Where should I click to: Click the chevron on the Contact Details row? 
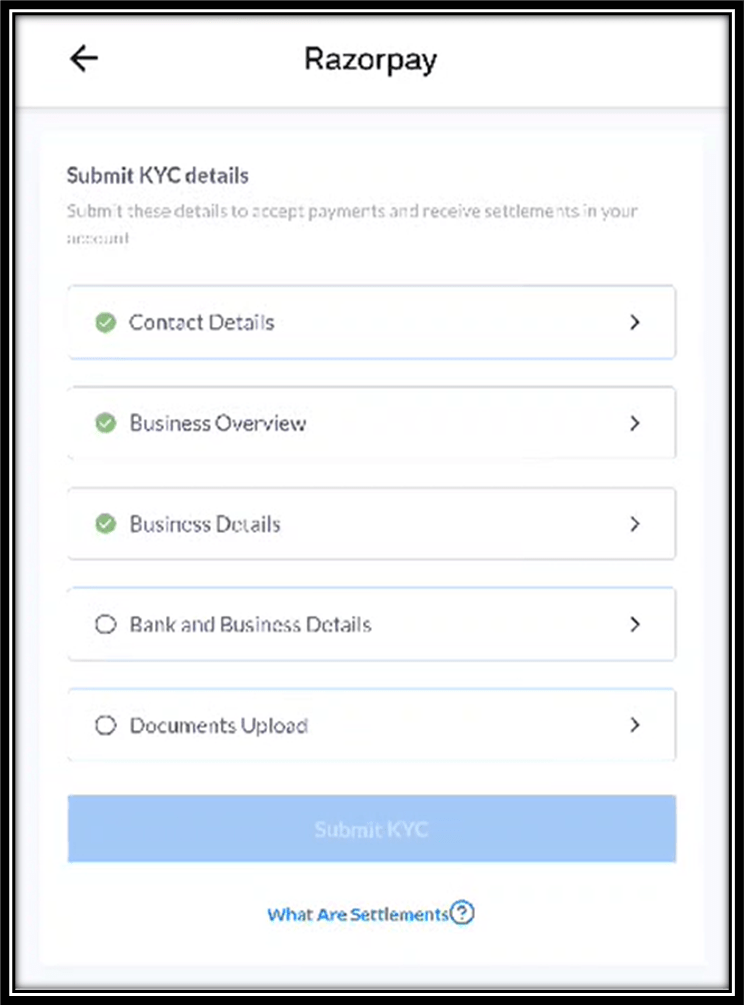[x=635, y=322]
